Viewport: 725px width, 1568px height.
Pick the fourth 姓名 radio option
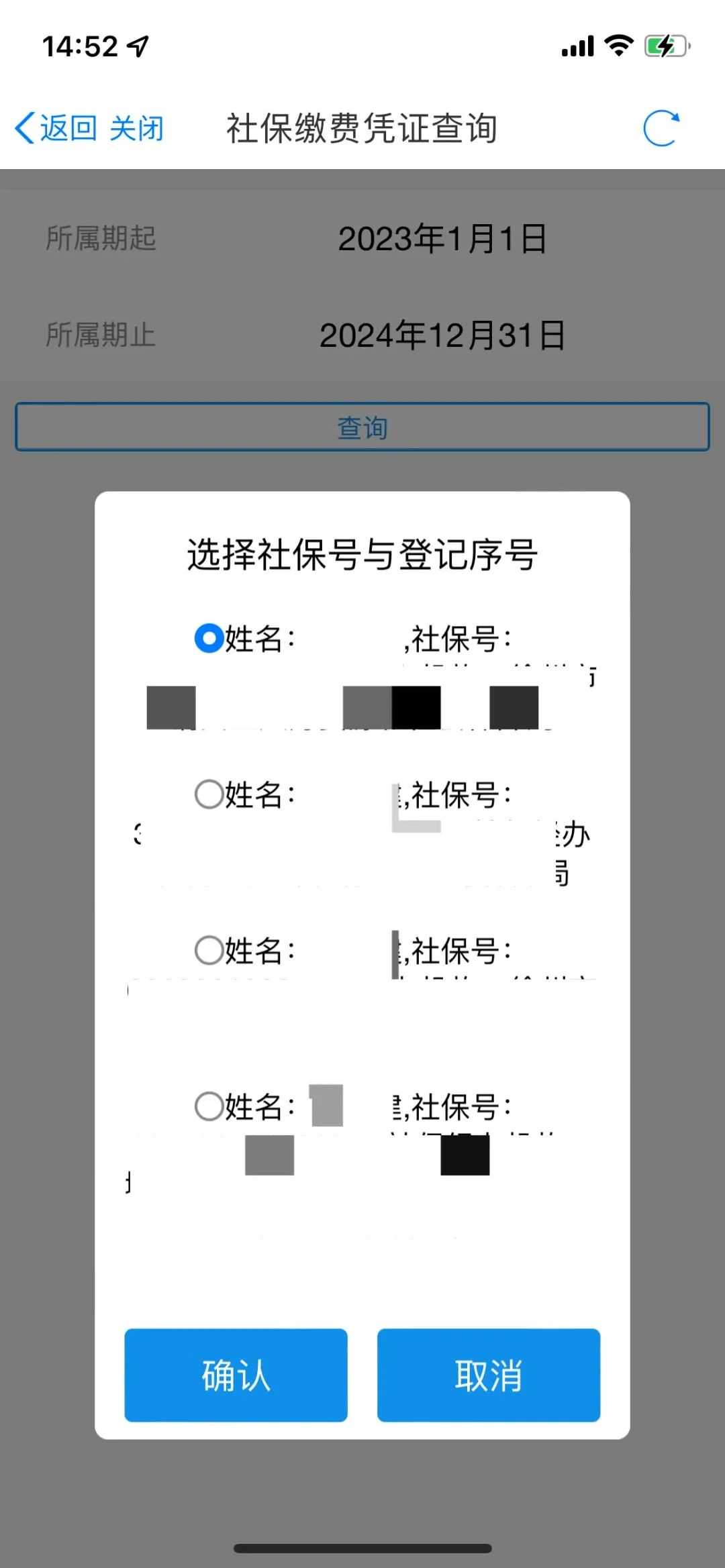click(209, 1106)
